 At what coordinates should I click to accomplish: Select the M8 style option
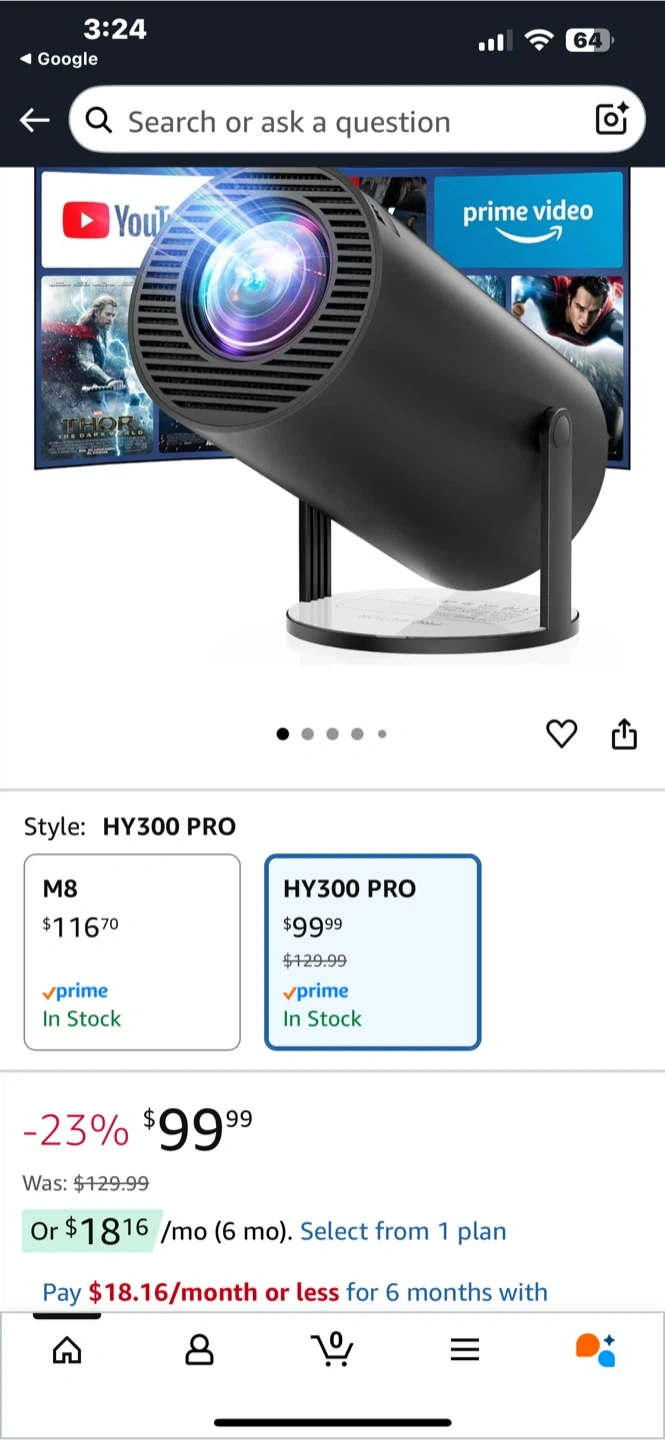pos(132,952)
